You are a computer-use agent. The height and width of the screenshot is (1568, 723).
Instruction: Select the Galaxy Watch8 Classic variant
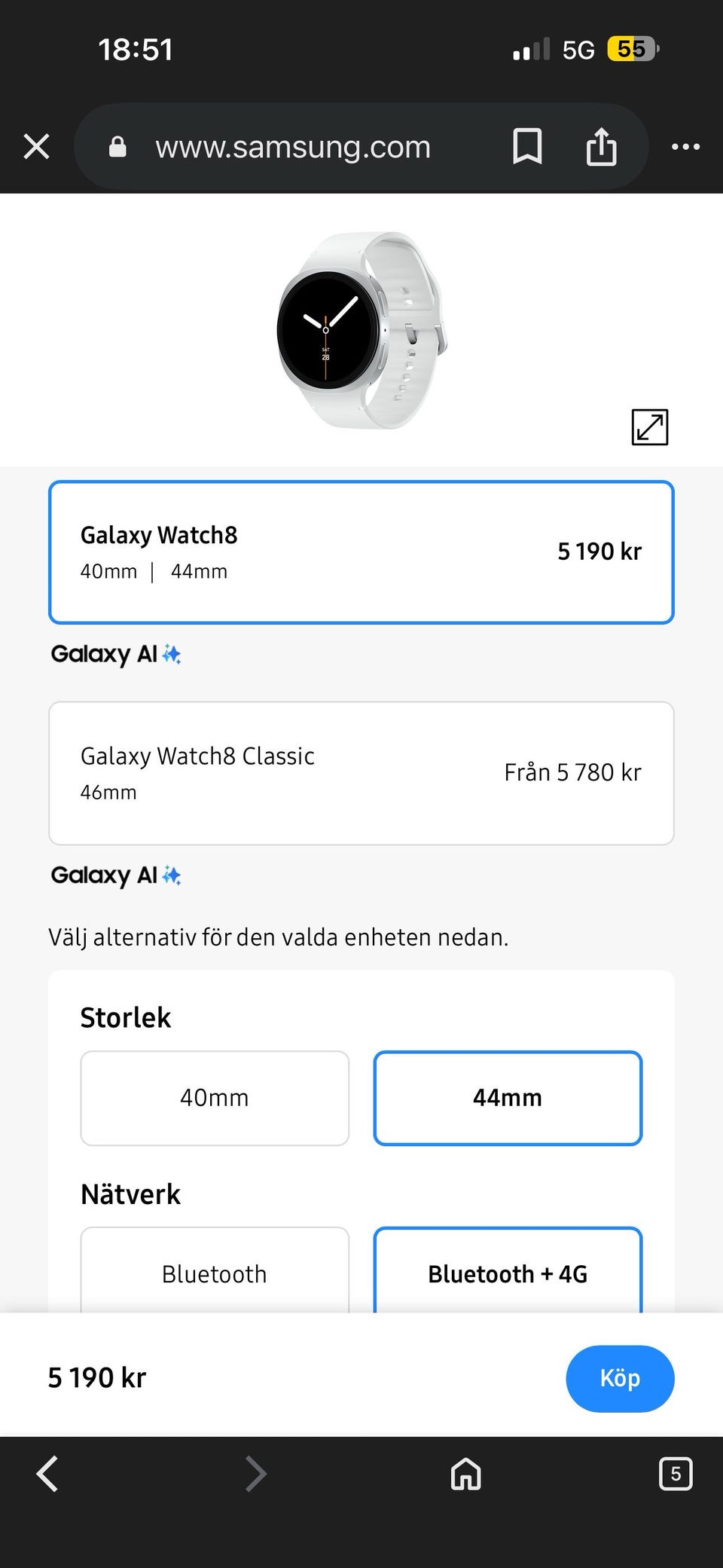[x=361, y=772]
